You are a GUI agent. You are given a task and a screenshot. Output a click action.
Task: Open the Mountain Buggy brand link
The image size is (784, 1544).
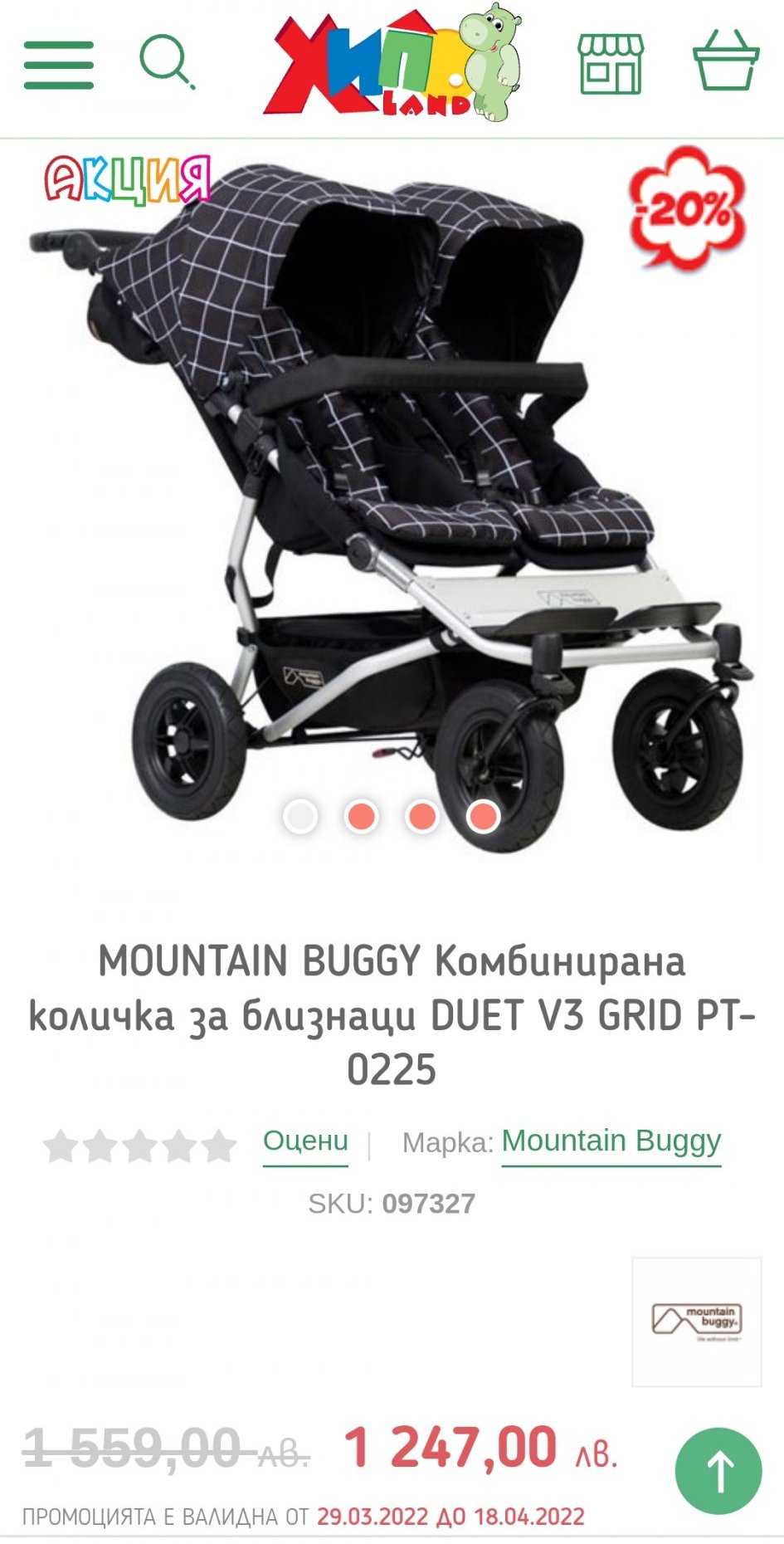(x=611, y=1141)
